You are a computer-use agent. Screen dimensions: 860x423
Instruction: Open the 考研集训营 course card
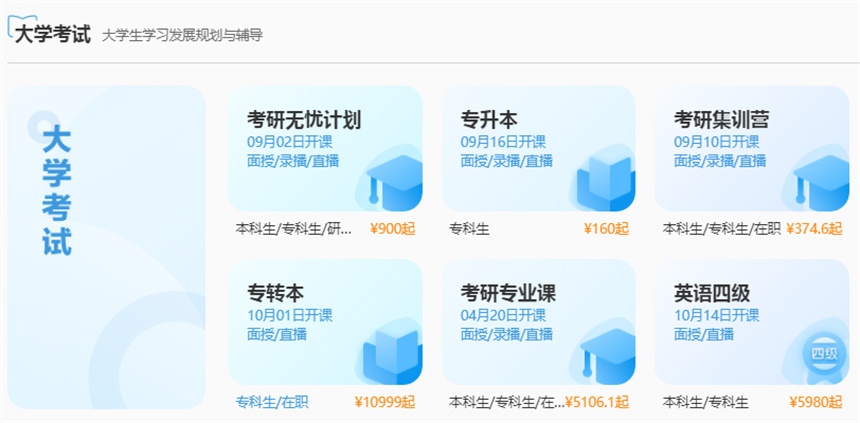tap(751, 148)
